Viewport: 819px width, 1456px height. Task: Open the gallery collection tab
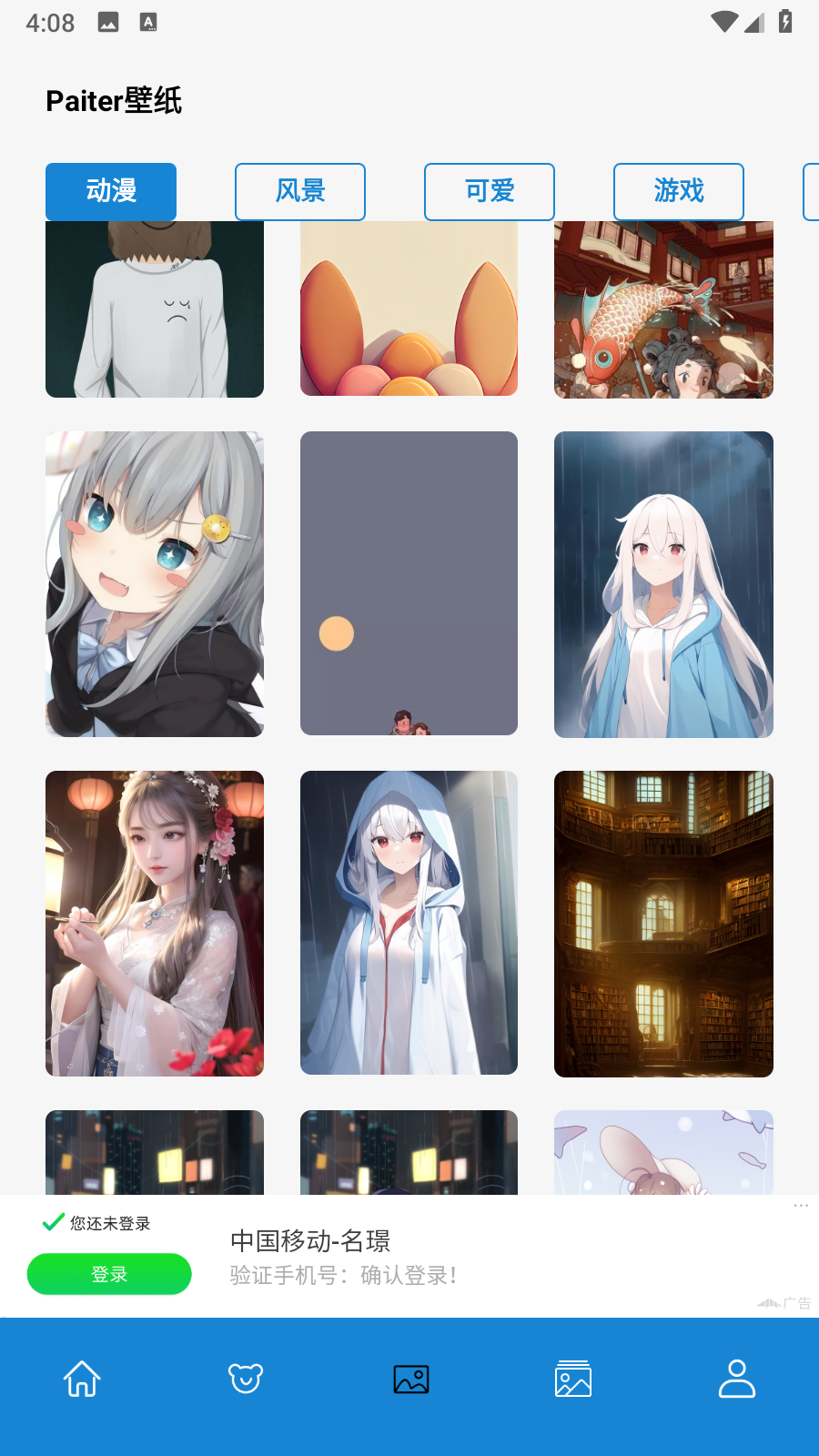pyautogui.click(x=573, y=1379)
